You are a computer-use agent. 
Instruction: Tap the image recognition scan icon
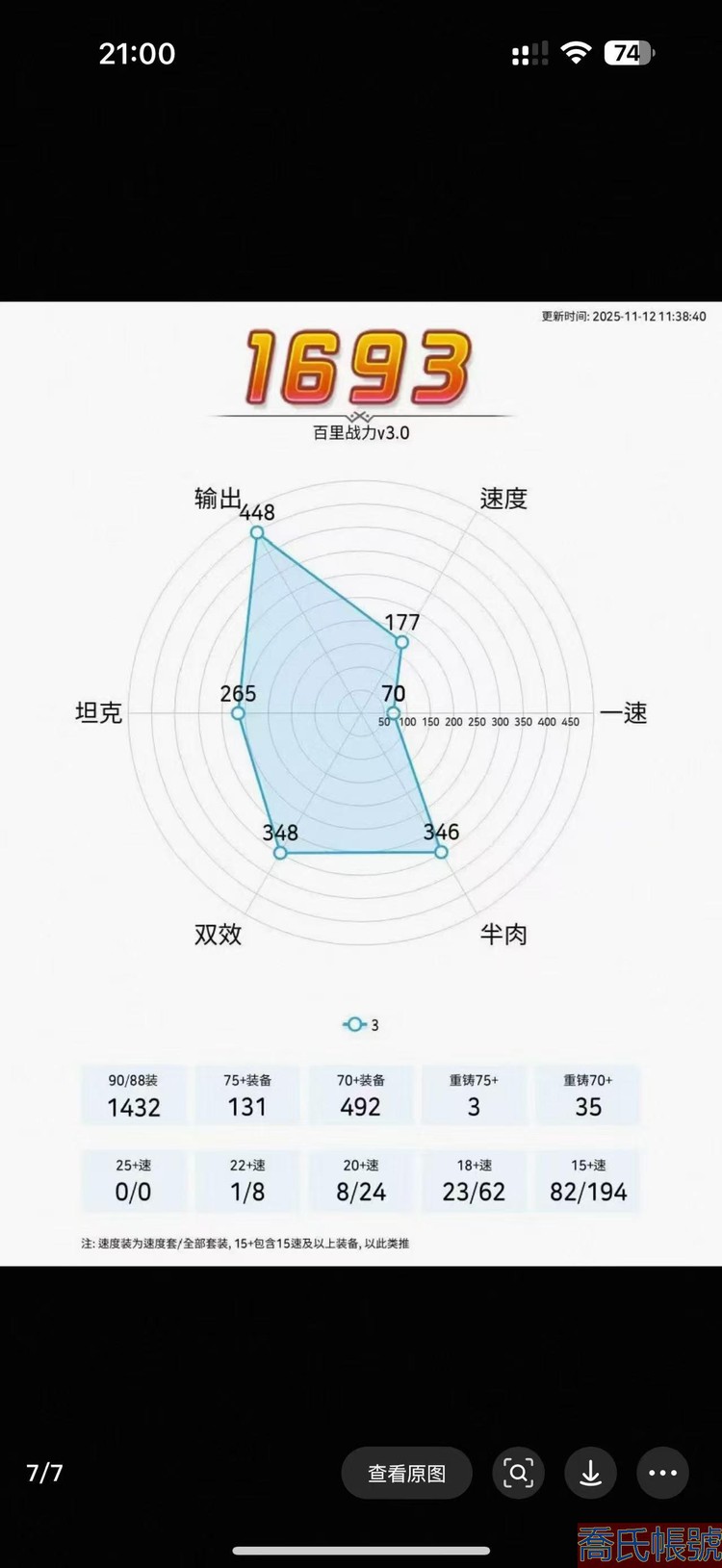pyautogui.click(x=518, y=1473)
